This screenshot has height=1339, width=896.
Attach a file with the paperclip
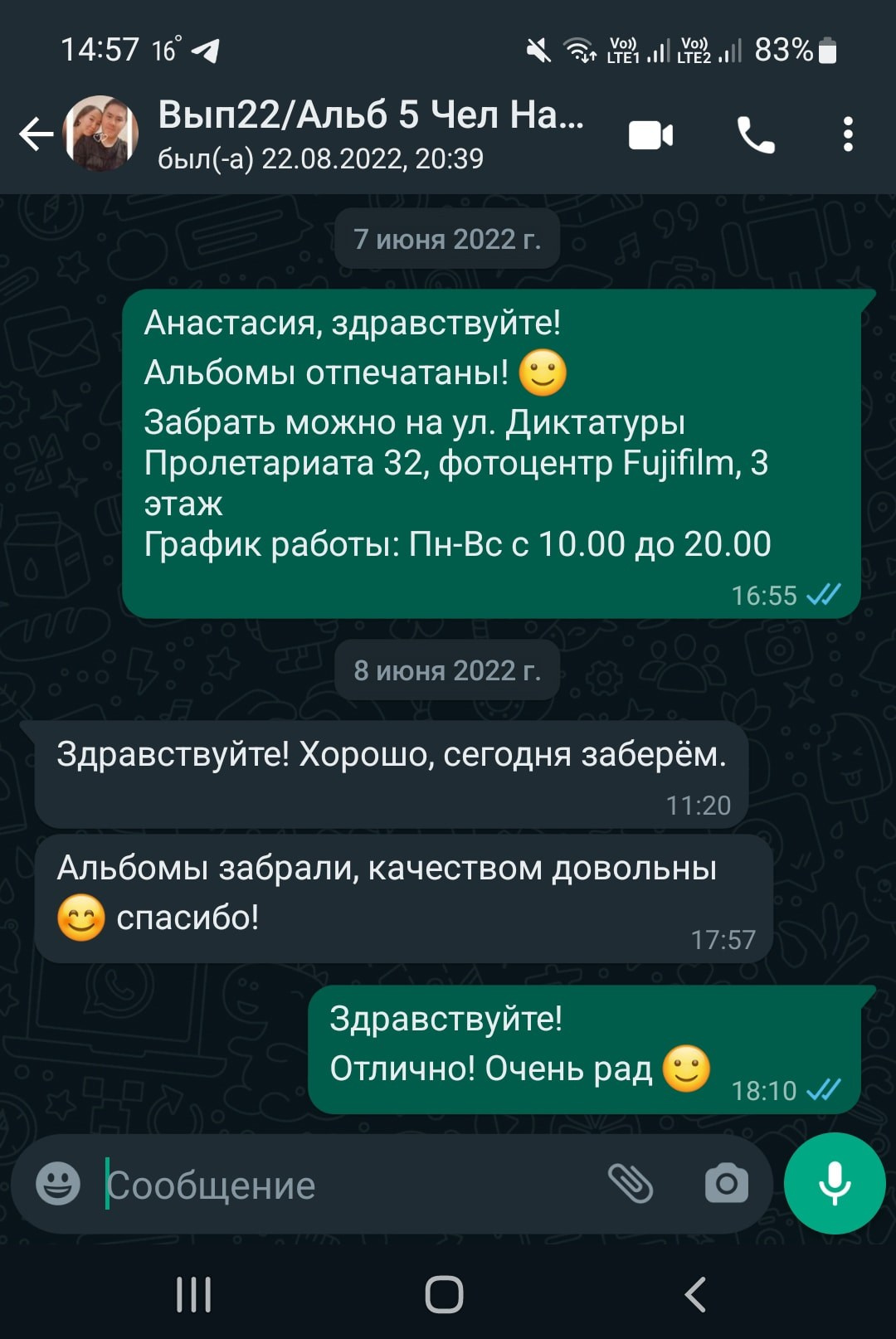[x=631, y=1183]
